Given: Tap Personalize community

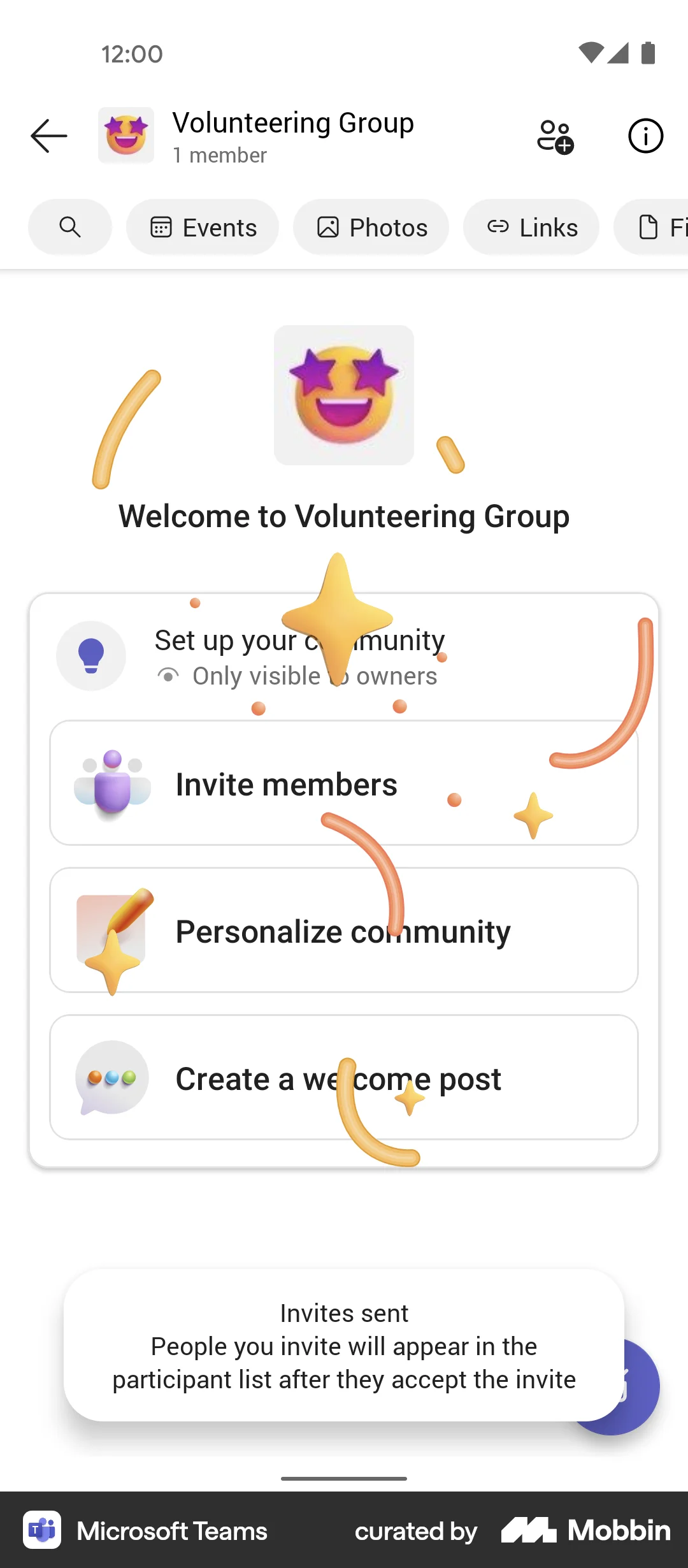Looking at the screenshot, I should 344,931.
